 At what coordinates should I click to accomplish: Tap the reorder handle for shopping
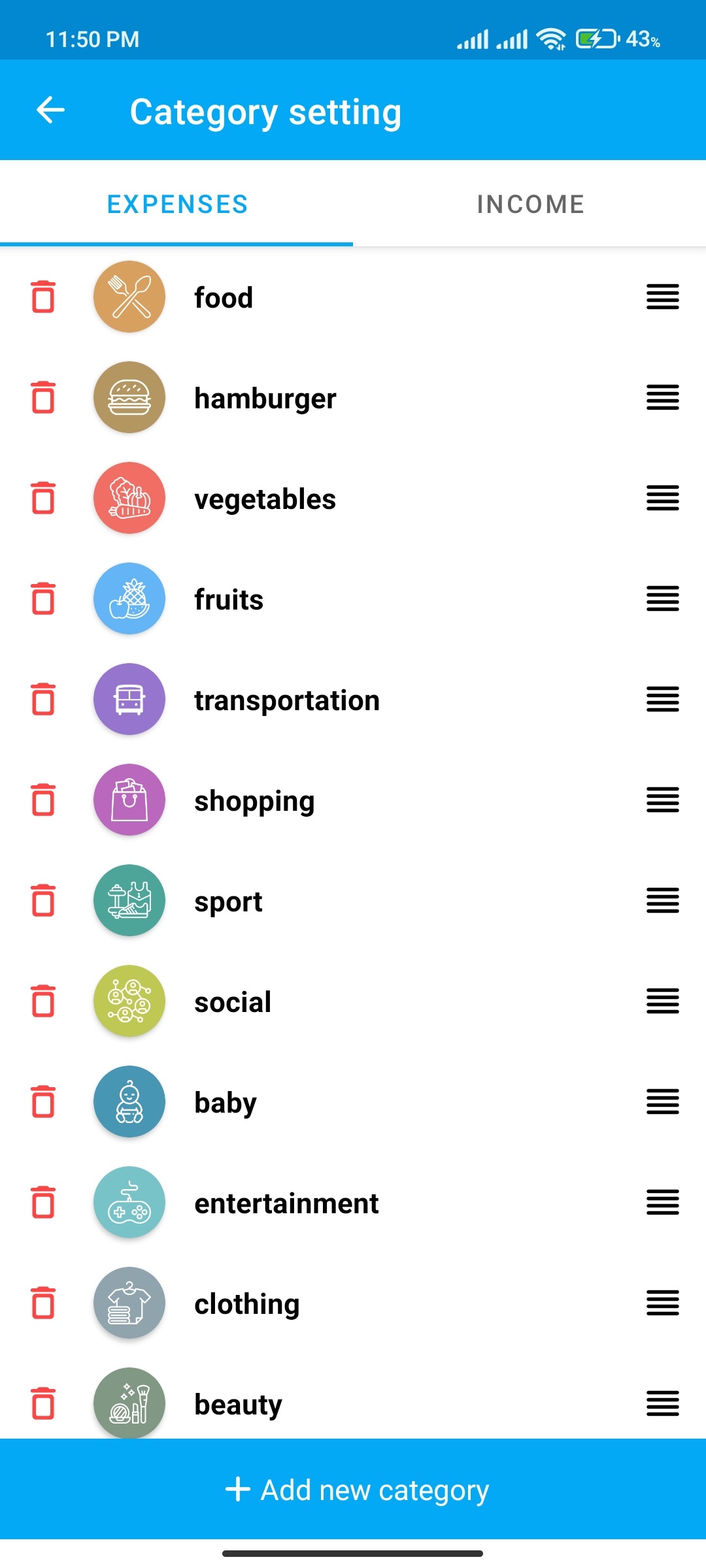click(662, 800)
